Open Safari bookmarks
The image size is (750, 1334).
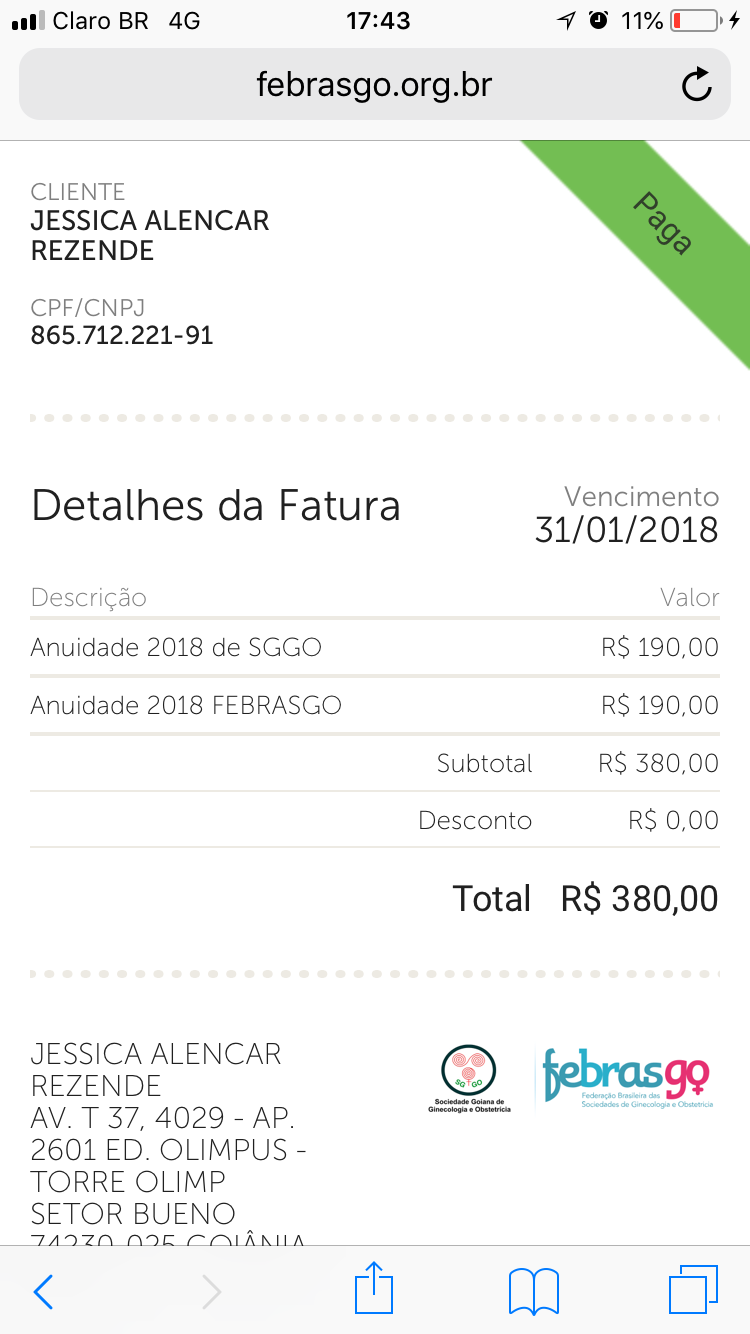(x=533, y=1291)
